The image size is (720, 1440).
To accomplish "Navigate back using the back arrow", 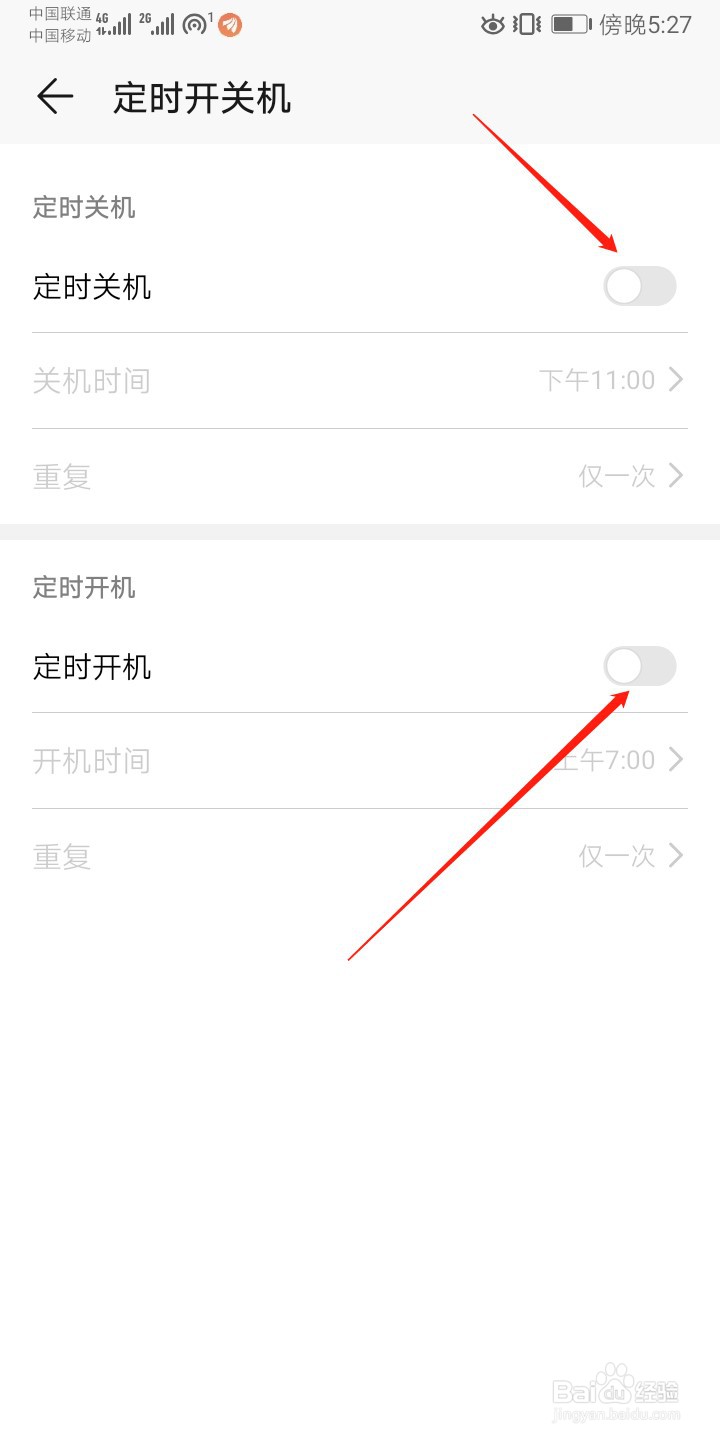I will (x=55, y=96).
